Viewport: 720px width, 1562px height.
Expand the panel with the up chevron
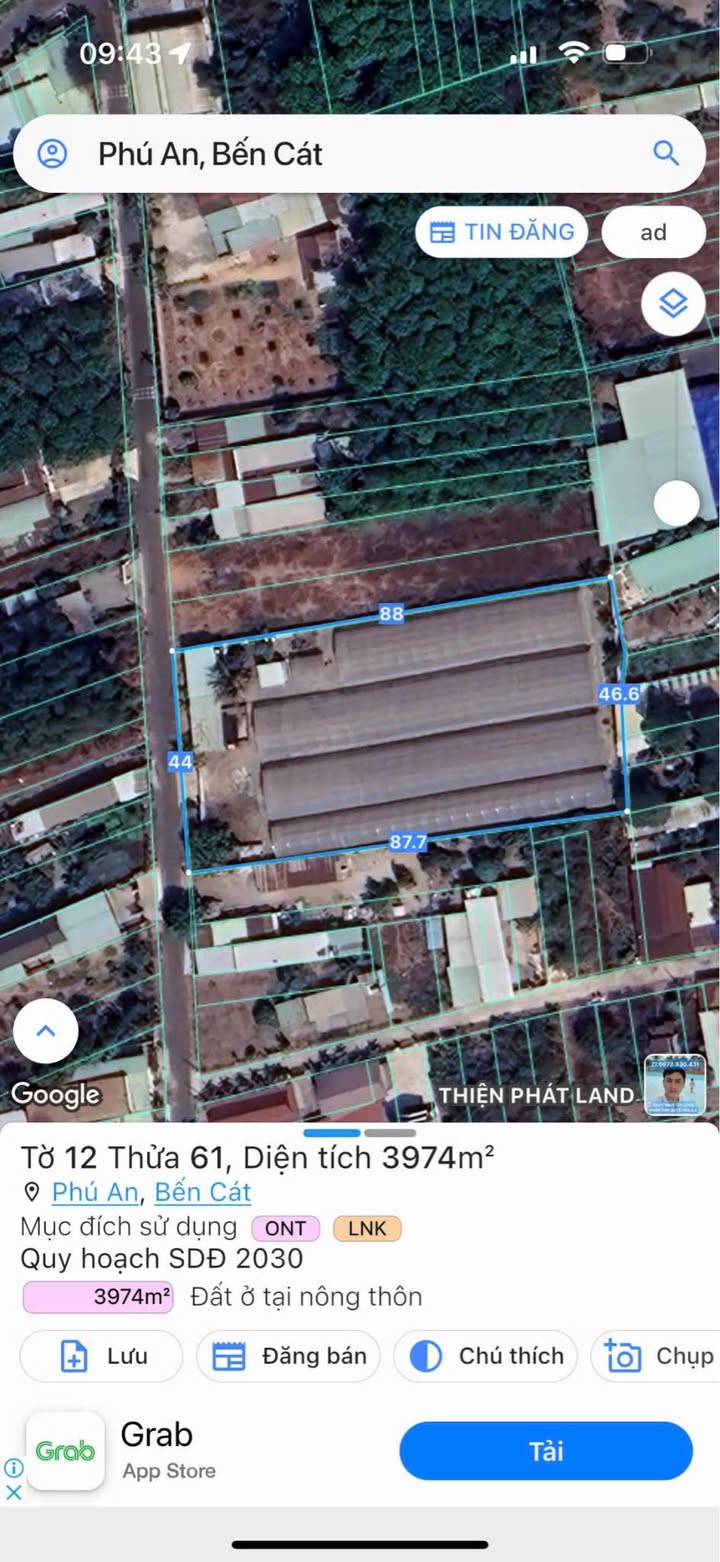(46, 1031)
